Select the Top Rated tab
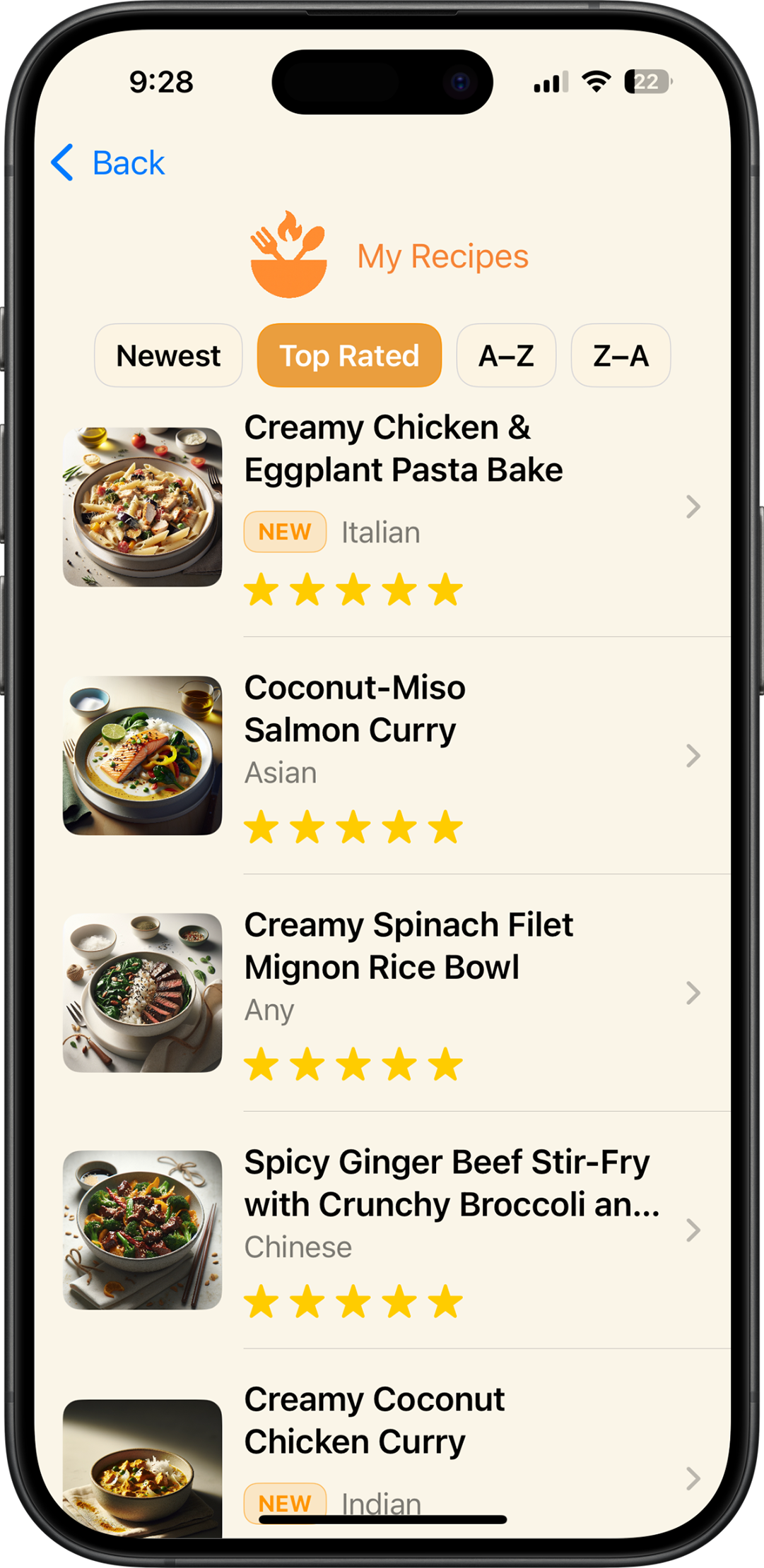The height and width of the screenshot is (1568, 764). 348,355
